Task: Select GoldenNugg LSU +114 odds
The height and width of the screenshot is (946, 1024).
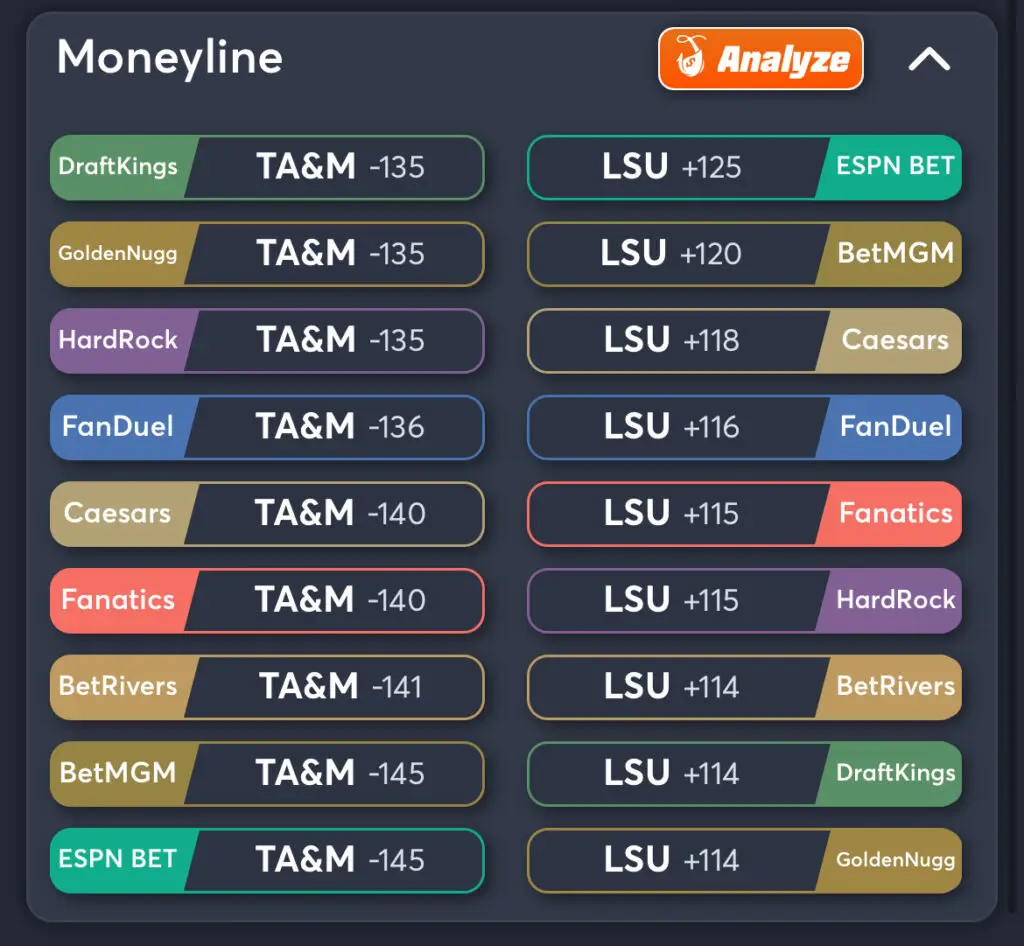Action: pyautogui.click(x=744, y=860)
